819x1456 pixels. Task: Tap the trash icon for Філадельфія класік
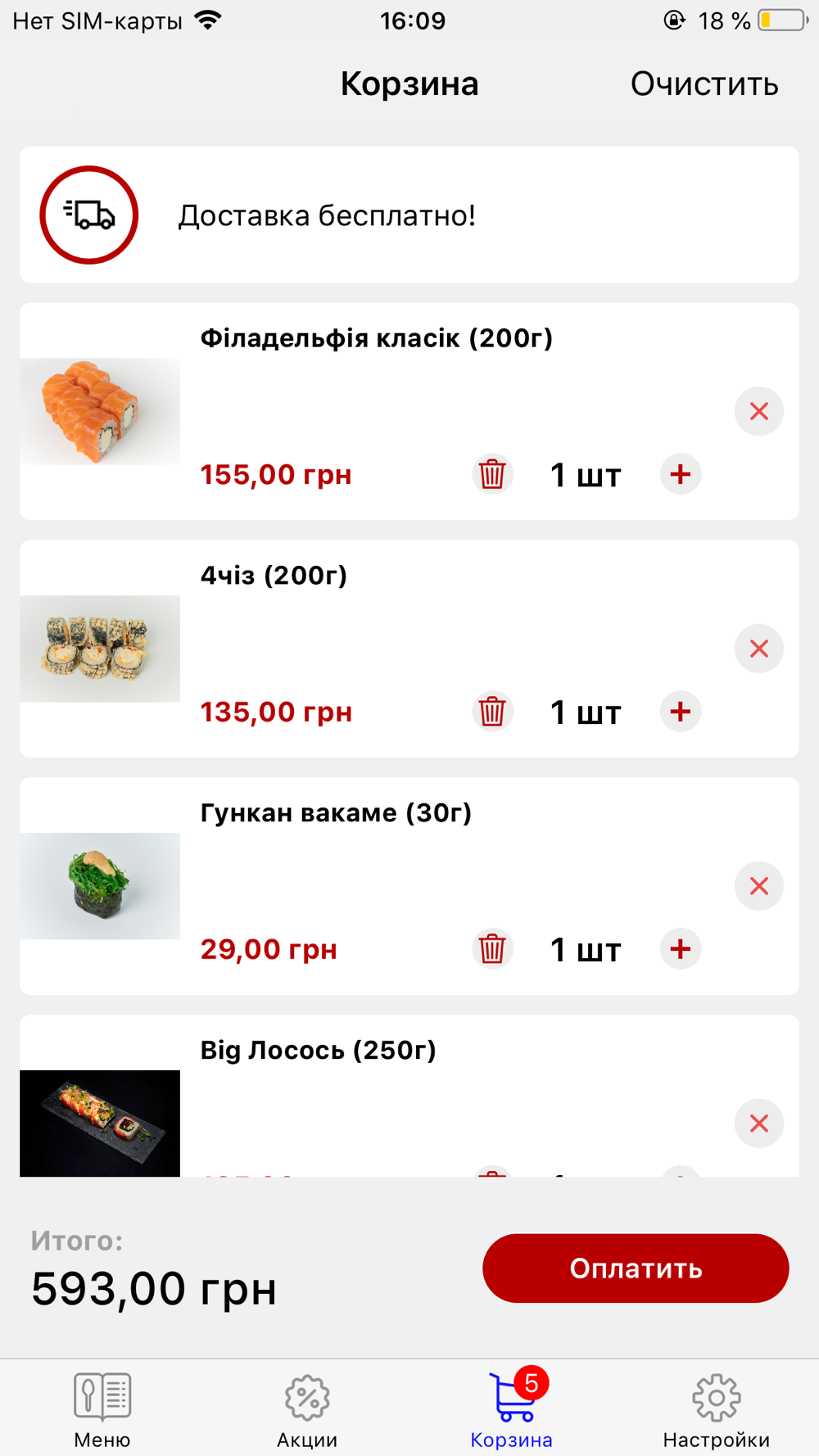[492, 474]
